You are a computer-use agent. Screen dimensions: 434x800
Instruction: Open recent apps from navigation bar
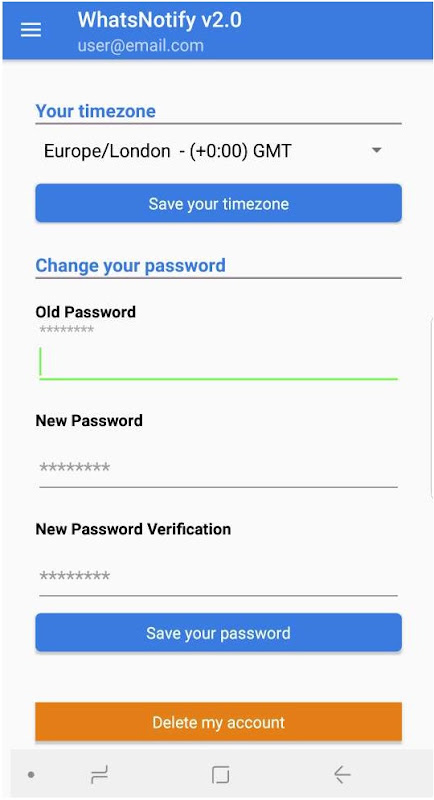tap(100, 775)
